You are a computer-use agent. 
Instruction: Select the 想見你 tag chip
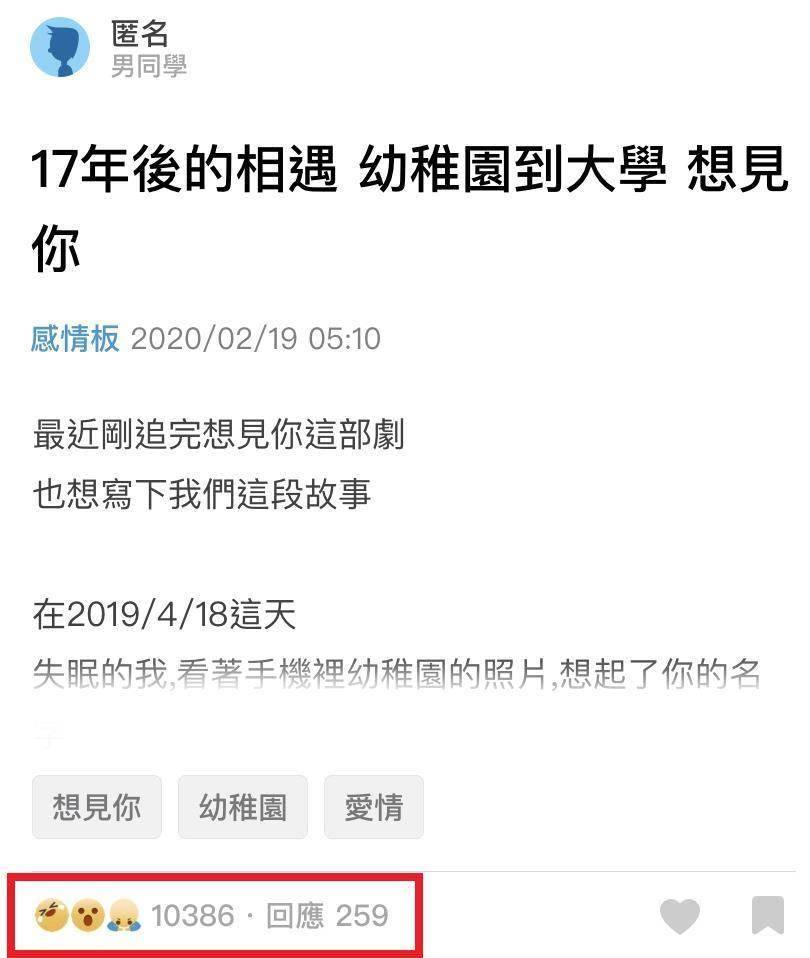(x=97, y=807)
